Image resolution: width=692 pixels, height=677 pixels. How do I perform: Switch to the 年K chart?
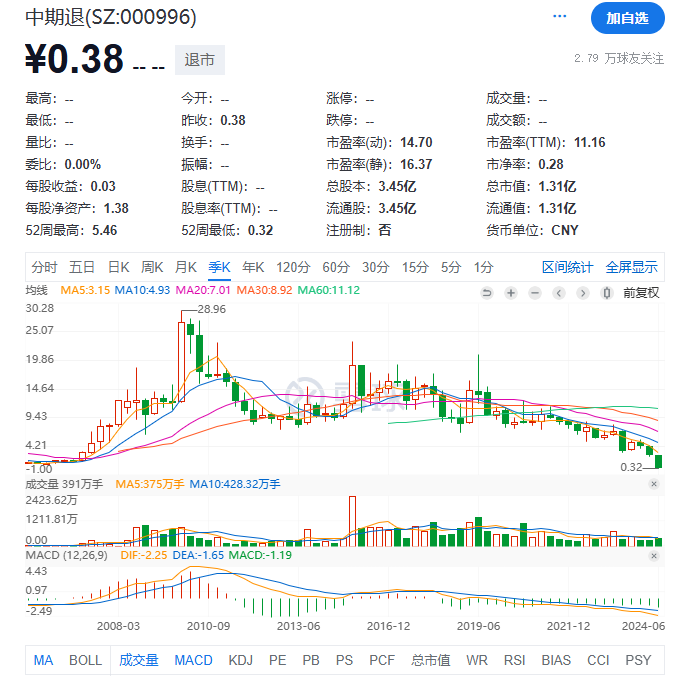[253, 267]
